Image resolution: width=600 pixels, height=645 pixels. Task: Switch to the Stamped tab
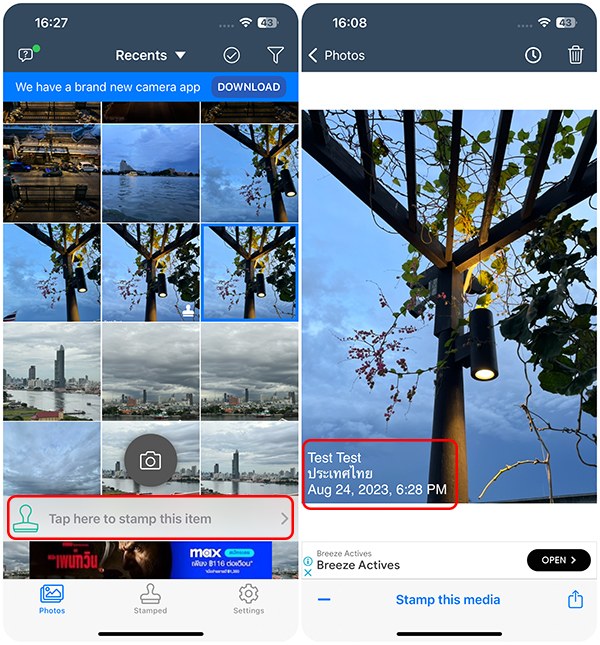coord(150,598)
